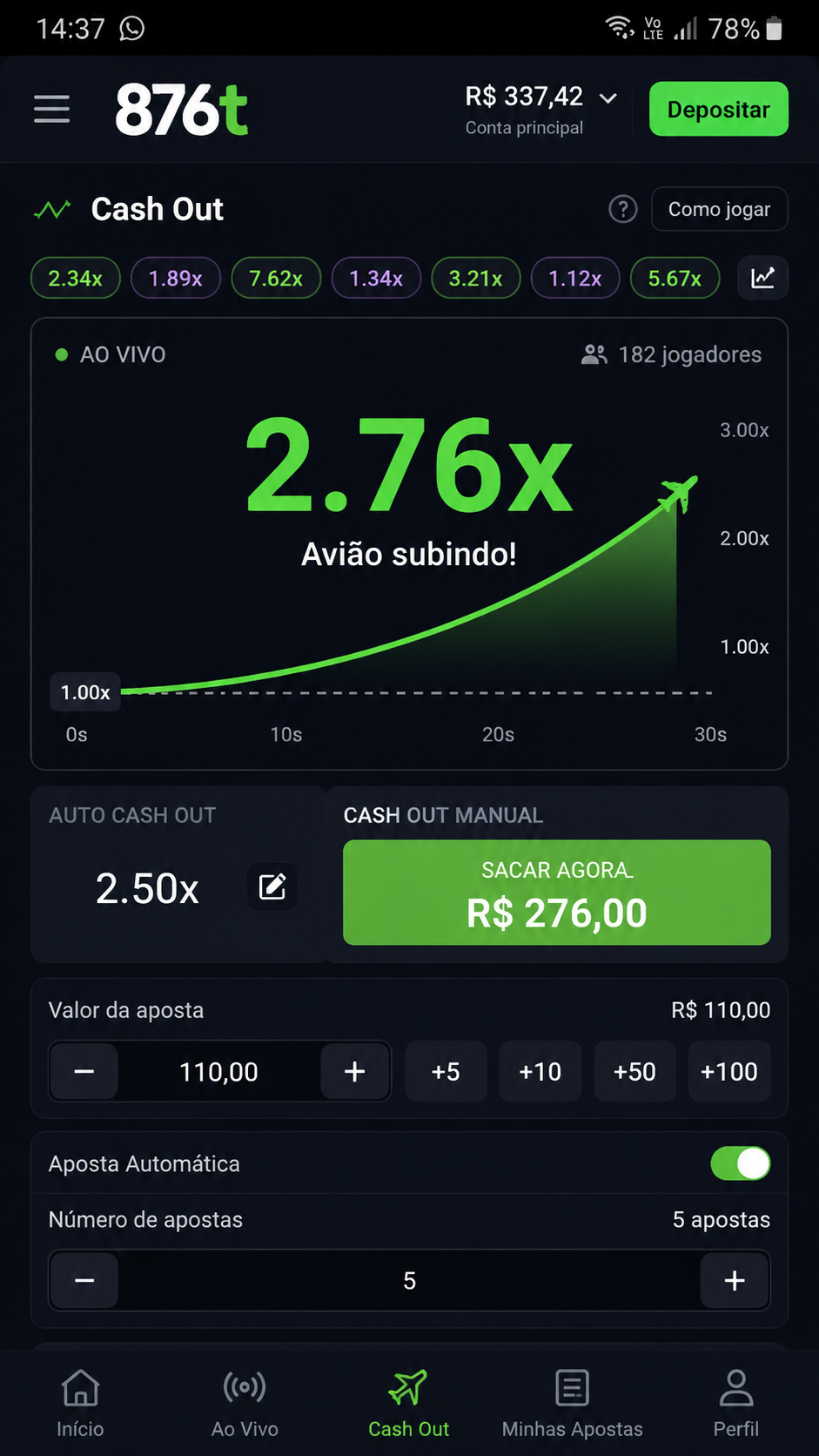Decrease the bet amount with minus
The height and width of the screenshot is (1456, 819).
point(84,1071)
